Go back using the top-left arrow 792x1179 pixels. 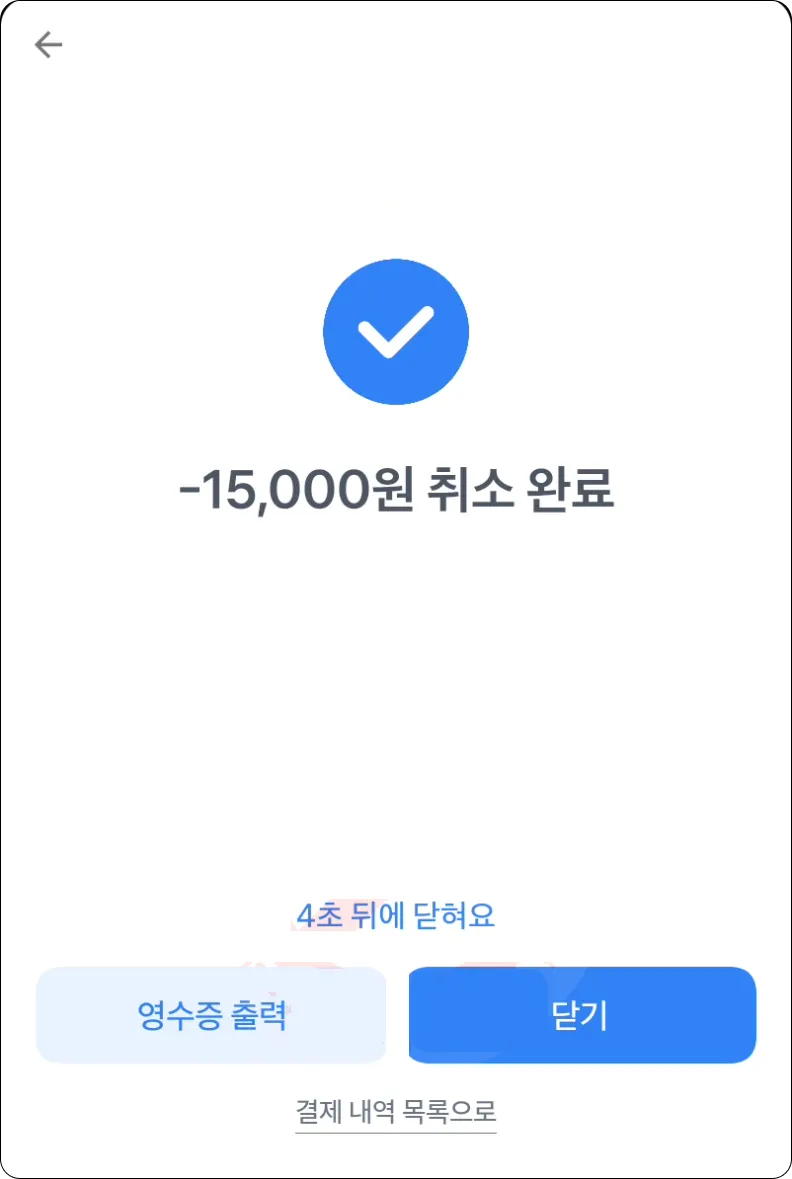(48, 45)
